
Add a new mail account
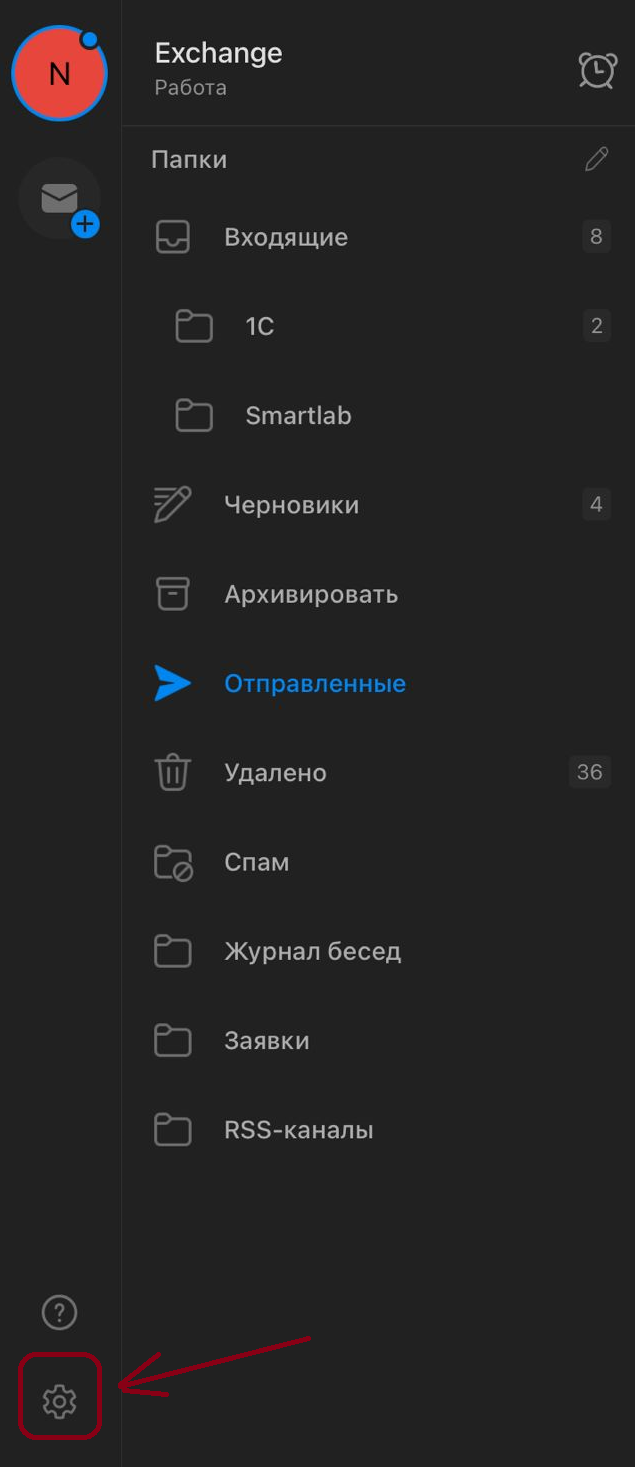point(60,199)
